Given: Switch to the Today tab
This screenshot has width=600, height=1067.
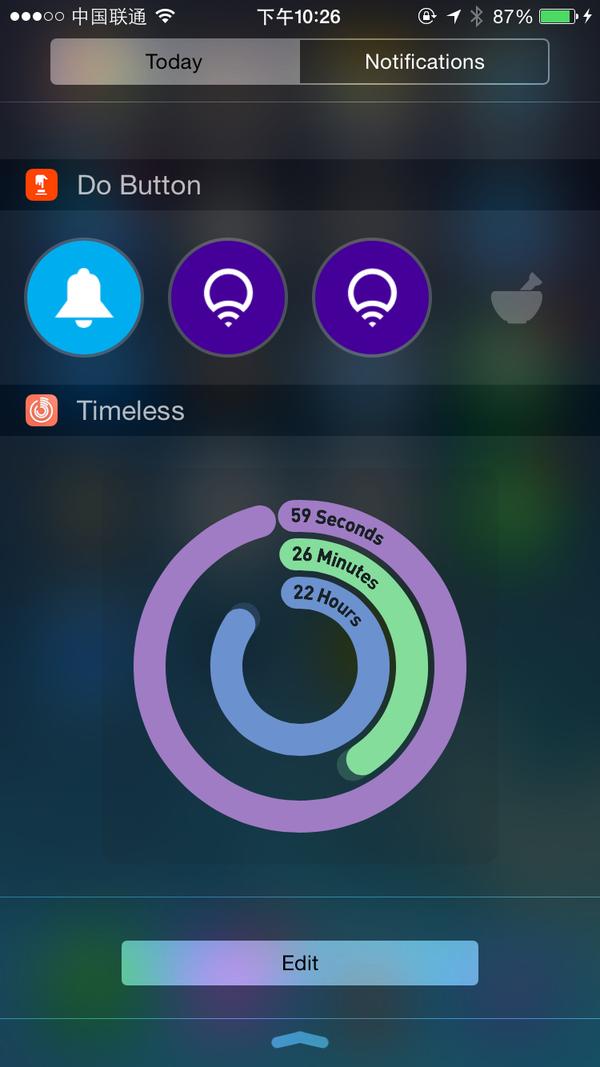Looking at the screenshot, I should coord(175,62).
